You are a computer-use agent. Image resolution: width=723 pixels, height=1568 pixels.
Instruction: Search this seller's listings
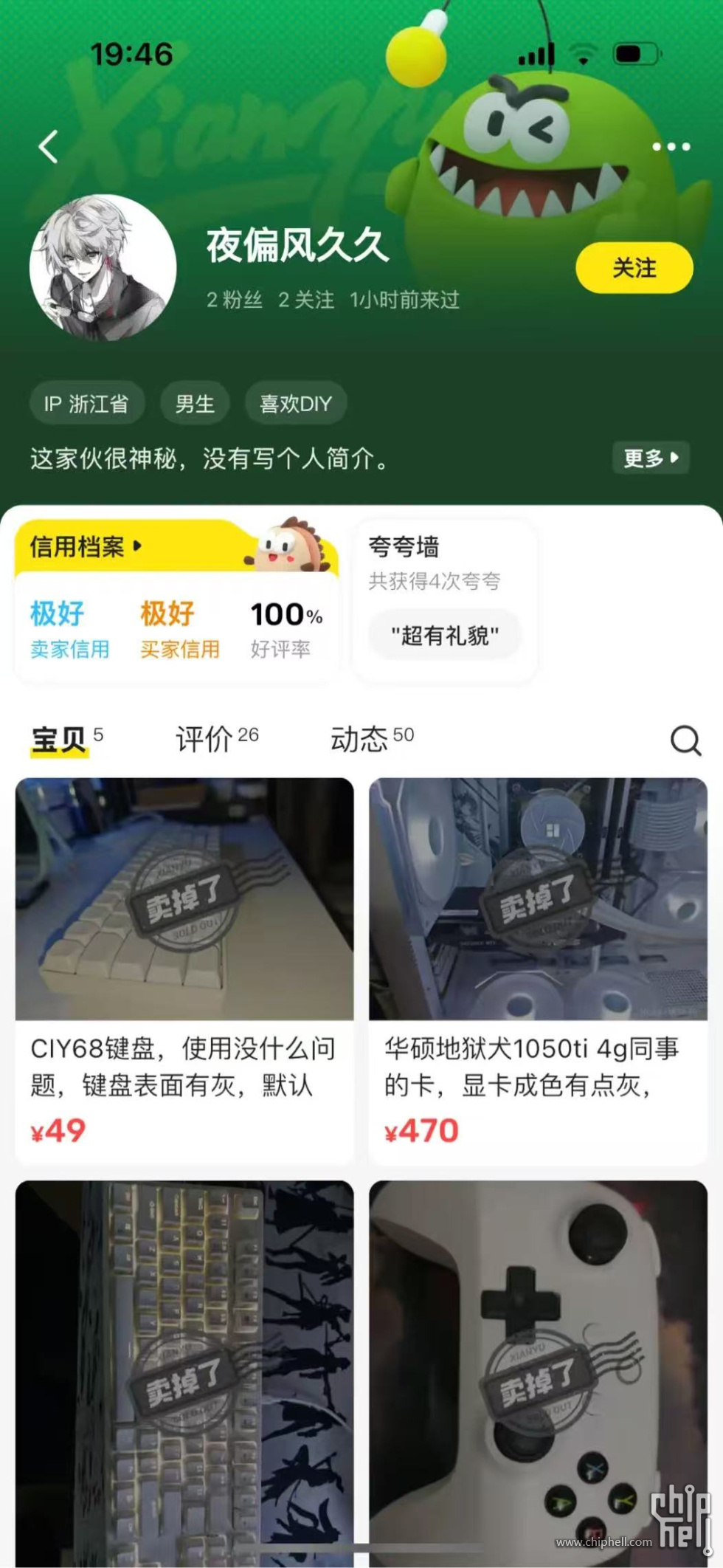click(685, 740)
